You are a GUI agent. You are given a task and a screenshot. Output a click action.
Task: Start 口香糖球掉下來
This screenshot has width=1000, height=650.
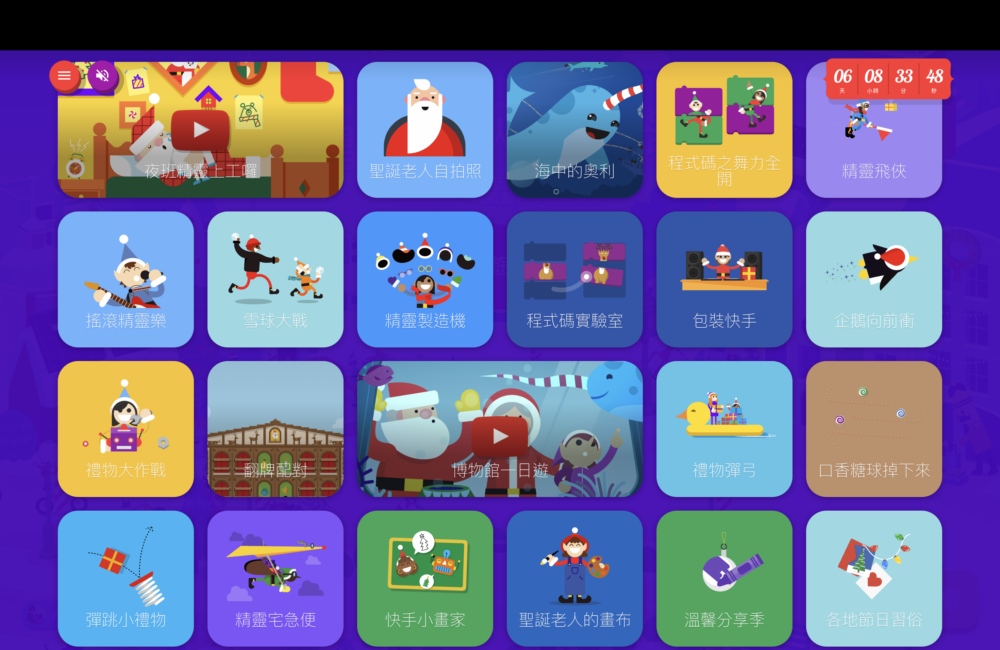point(873,429)
